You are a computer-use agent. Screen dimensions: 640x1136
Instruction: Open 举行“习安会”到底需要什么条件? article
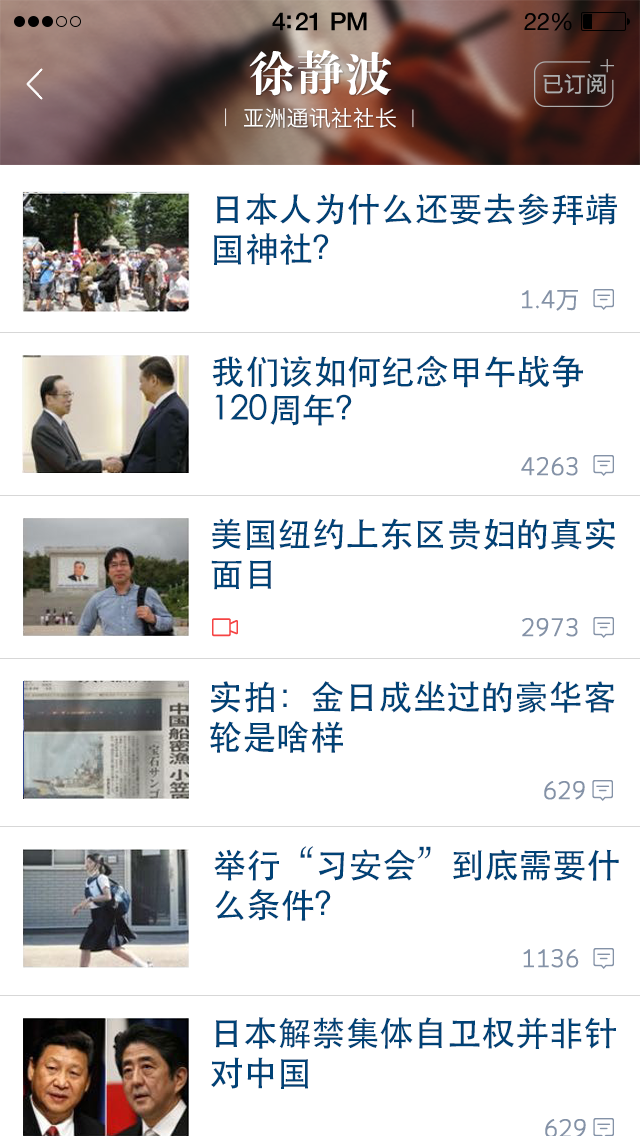pyautogui.click(x=416, y=886)
